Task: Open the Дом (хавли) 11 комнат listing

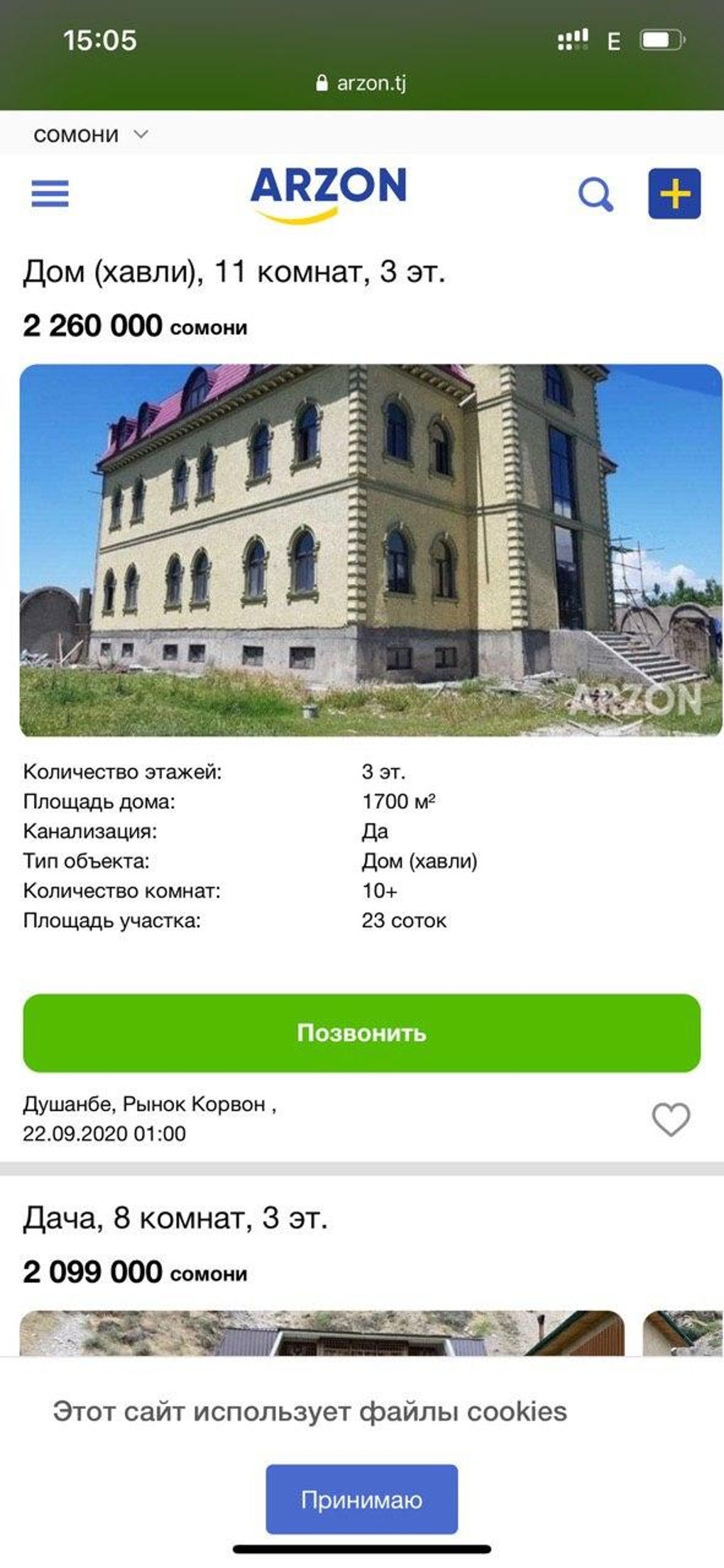Action: (234, 272)
